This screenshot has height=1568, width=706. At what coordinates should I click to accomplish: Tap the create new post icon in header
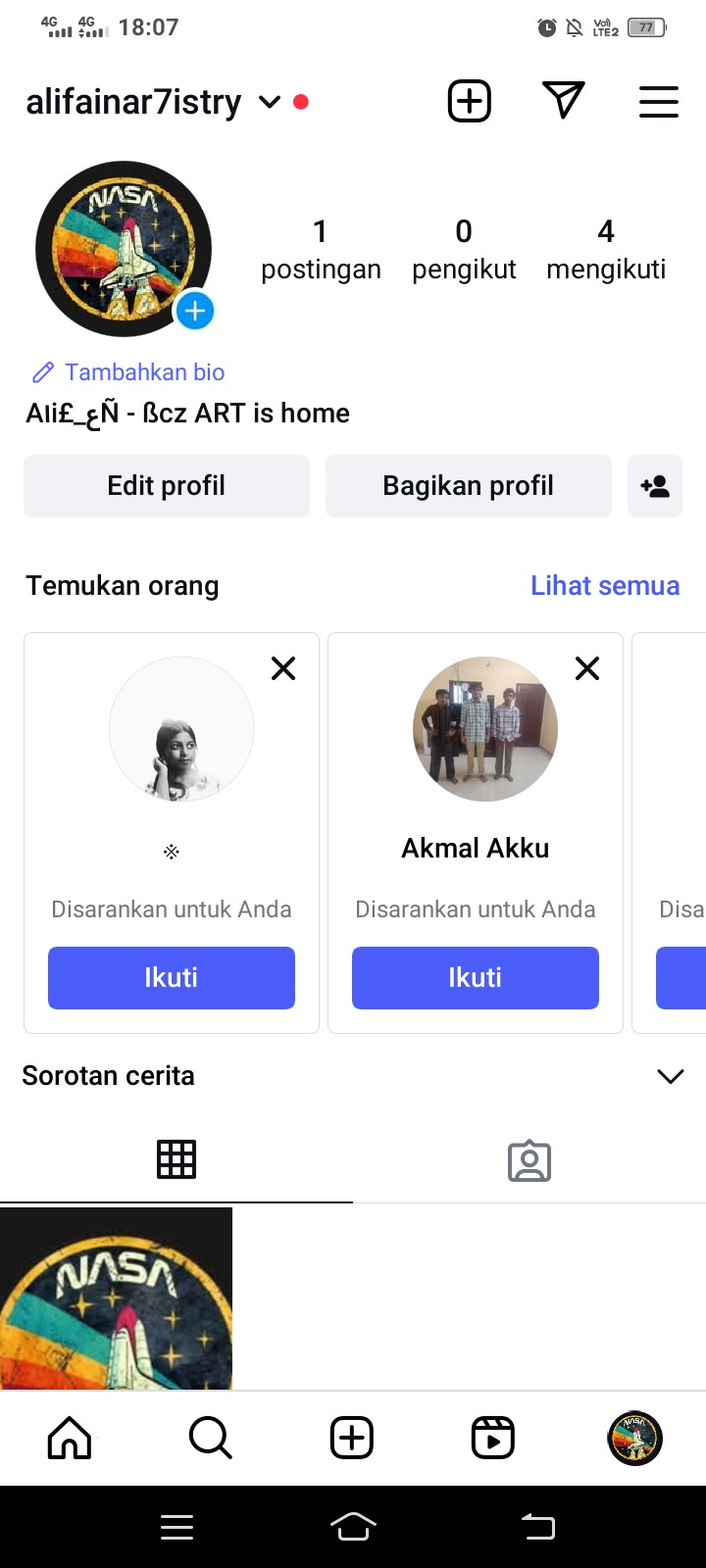470,101
